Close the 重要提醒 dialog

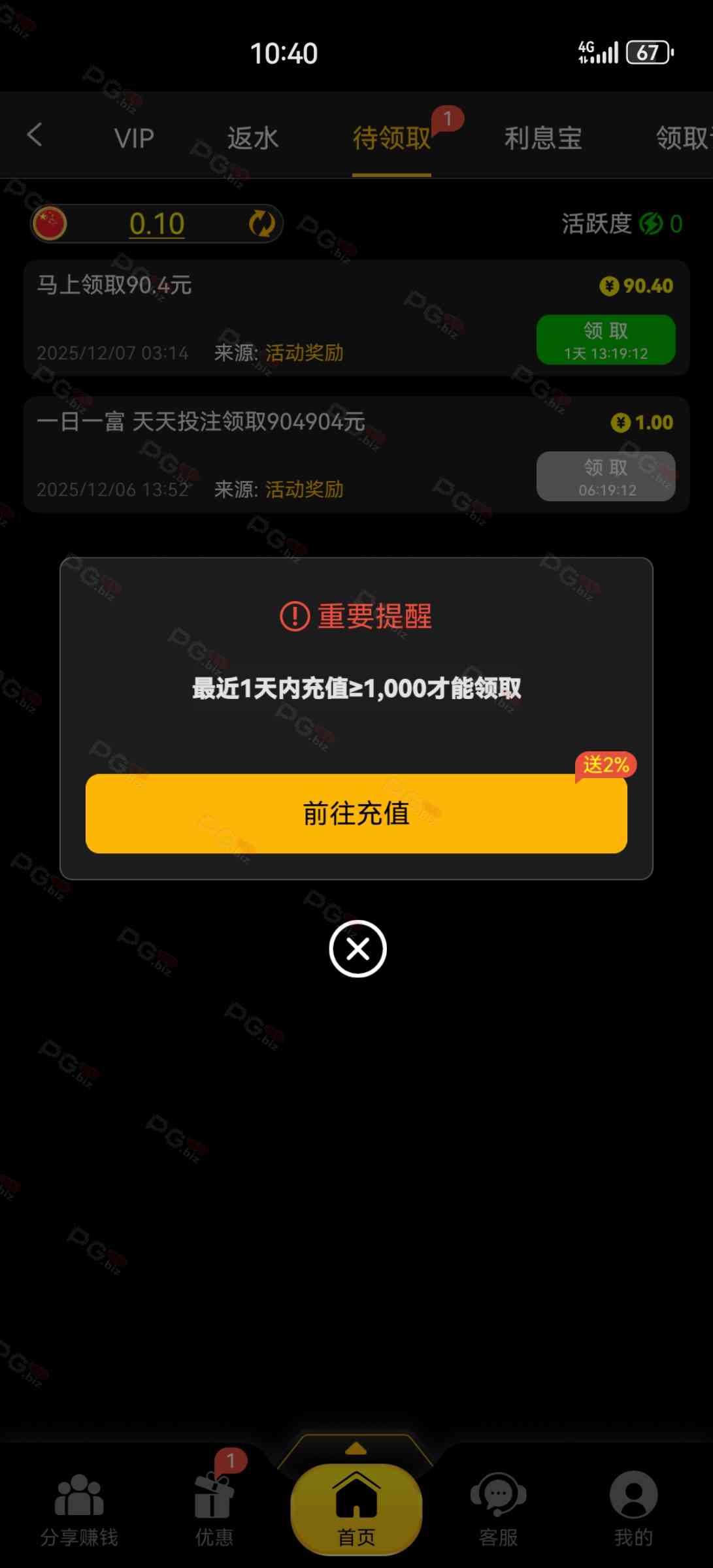[357, 949]
